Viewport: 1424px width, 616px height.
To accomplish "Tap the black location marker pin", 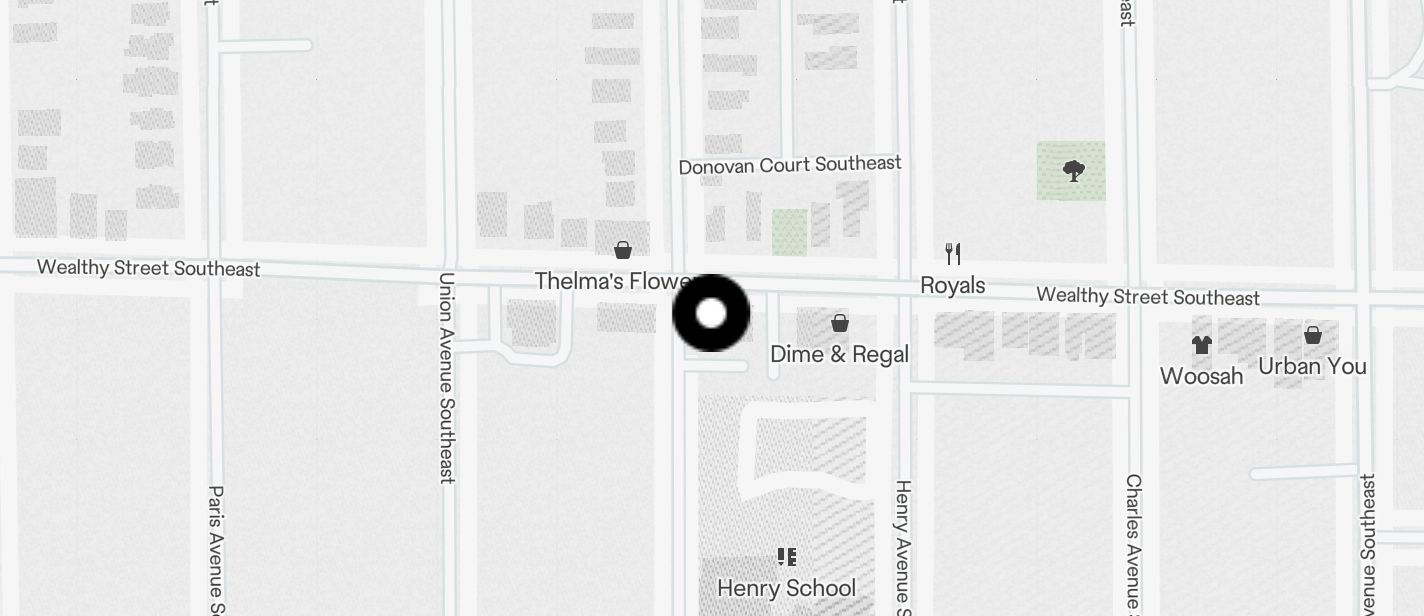I will click(x=711, y=313).
